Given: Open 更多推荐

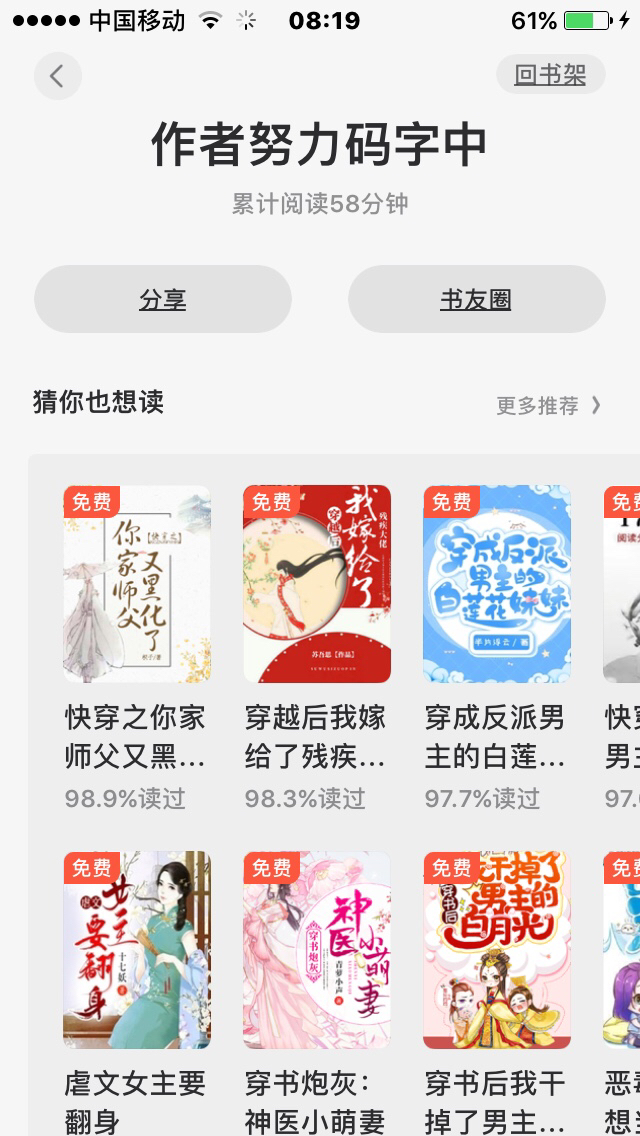Looking at the screenshot, I should pyautogui.click(x=549, y=406).
